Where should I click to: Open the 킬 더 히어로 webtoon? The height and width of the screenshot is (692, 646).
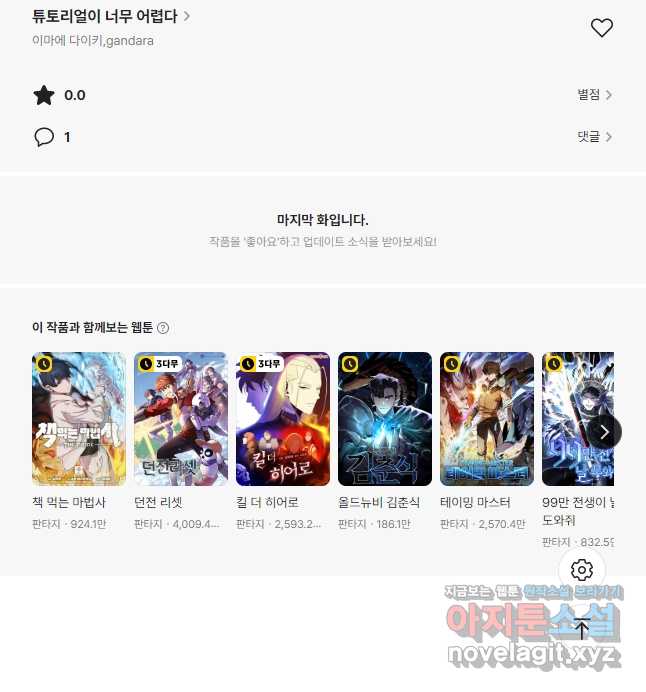coord(283,419)
